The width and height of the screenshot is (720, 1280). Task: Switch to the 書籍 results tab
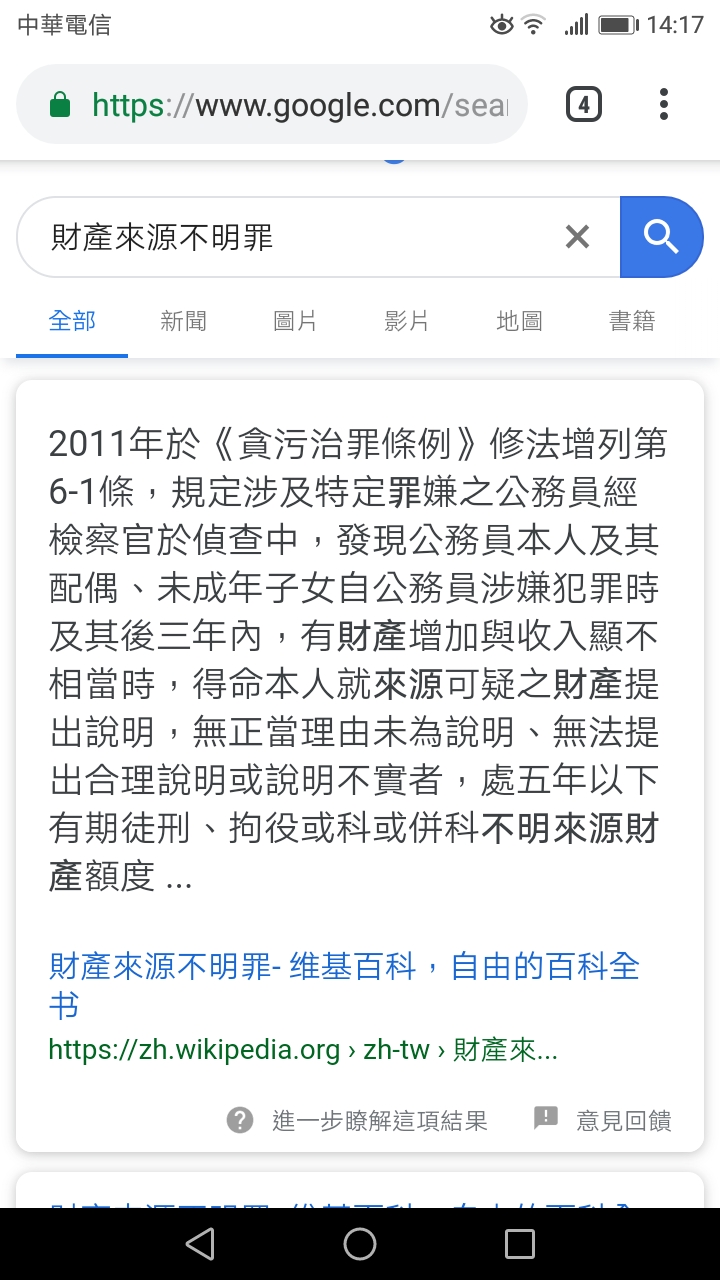pos(632,321)
